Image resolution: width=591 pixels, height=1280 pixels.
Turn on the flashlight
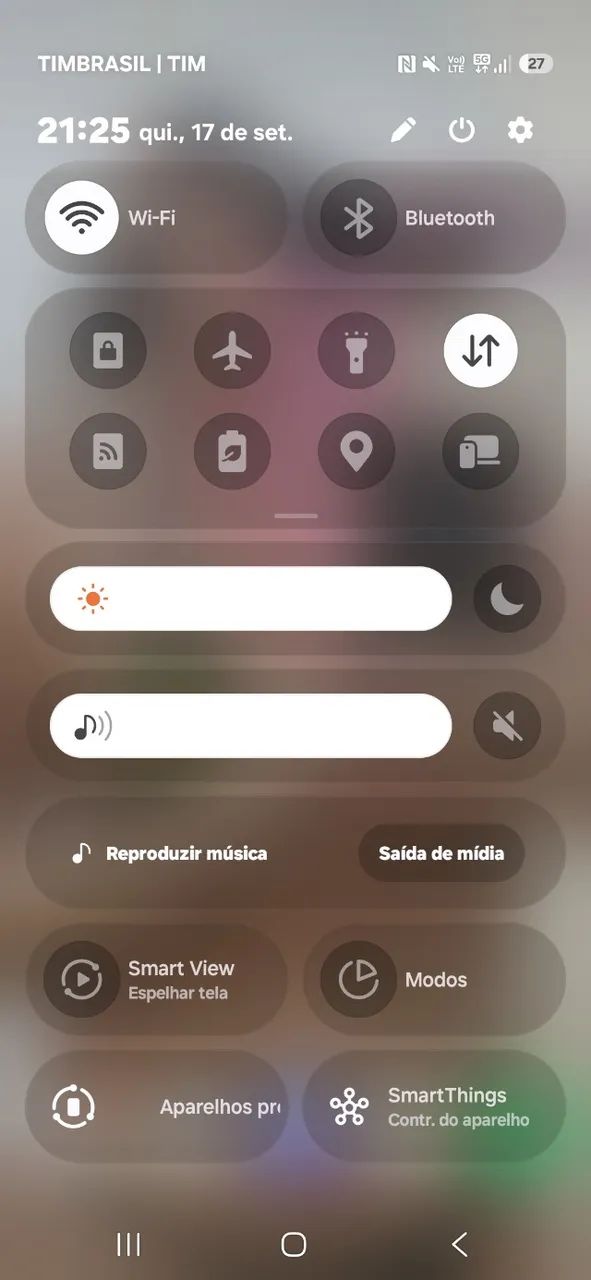point(356,351)
